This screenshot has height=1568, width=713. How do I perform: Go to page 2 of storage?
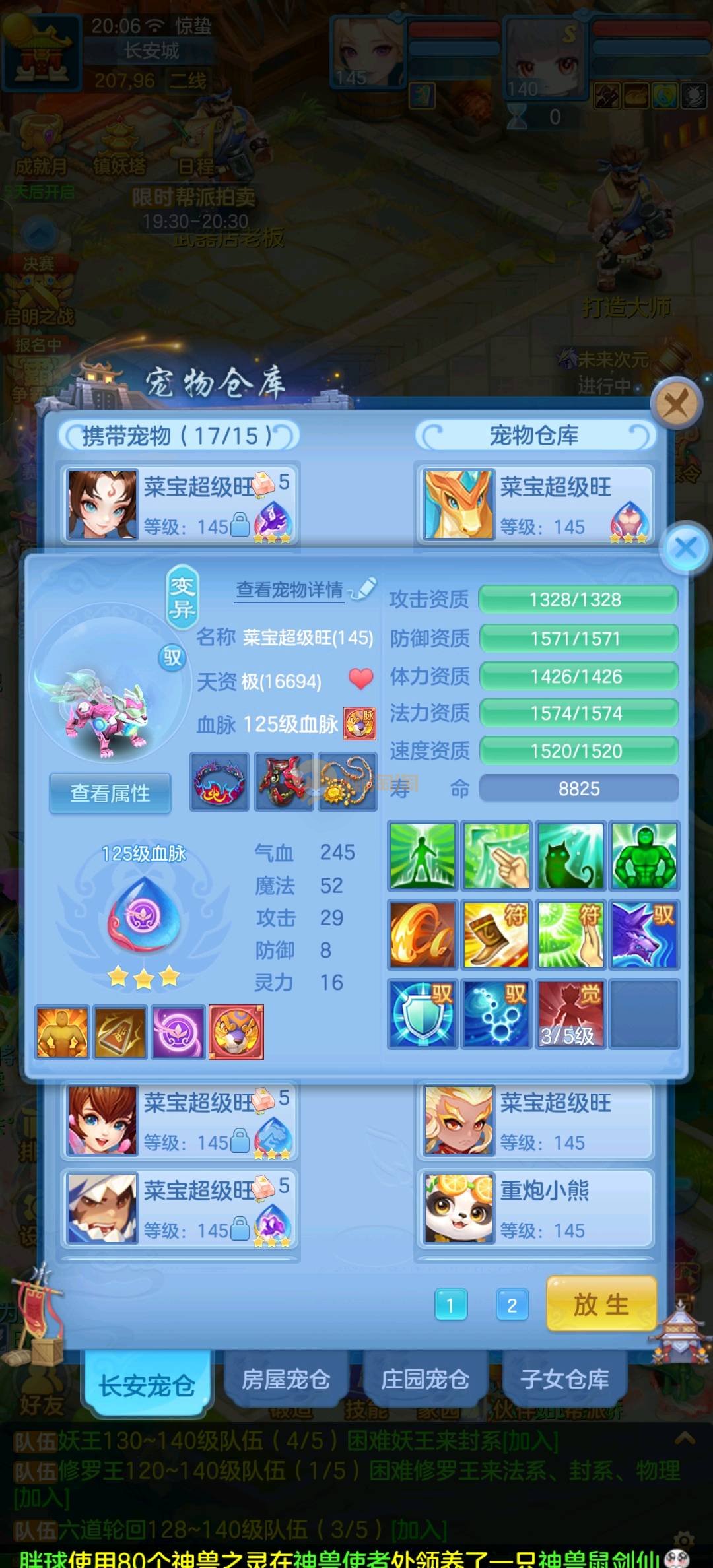(512, 1305)
